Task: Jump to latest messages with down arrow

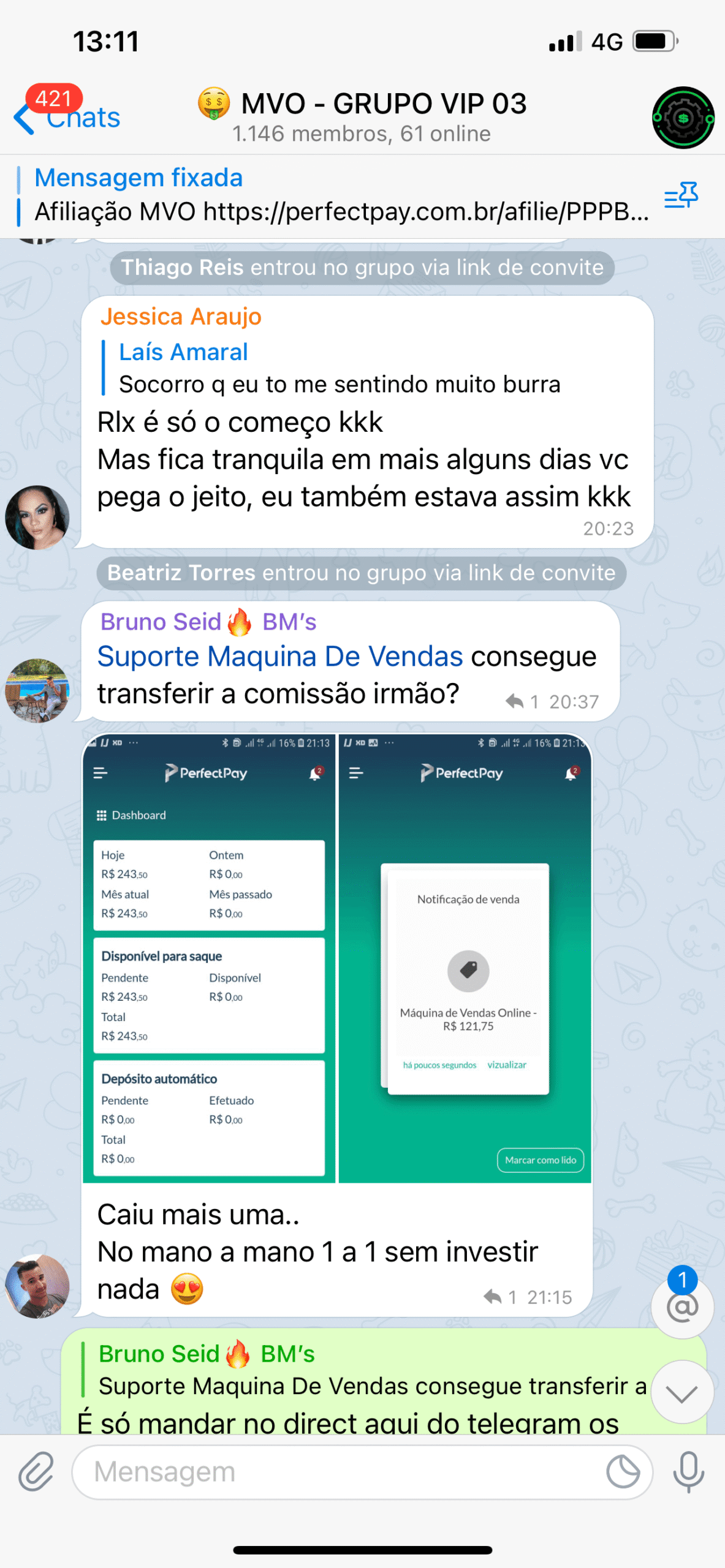Action: 681,1393
